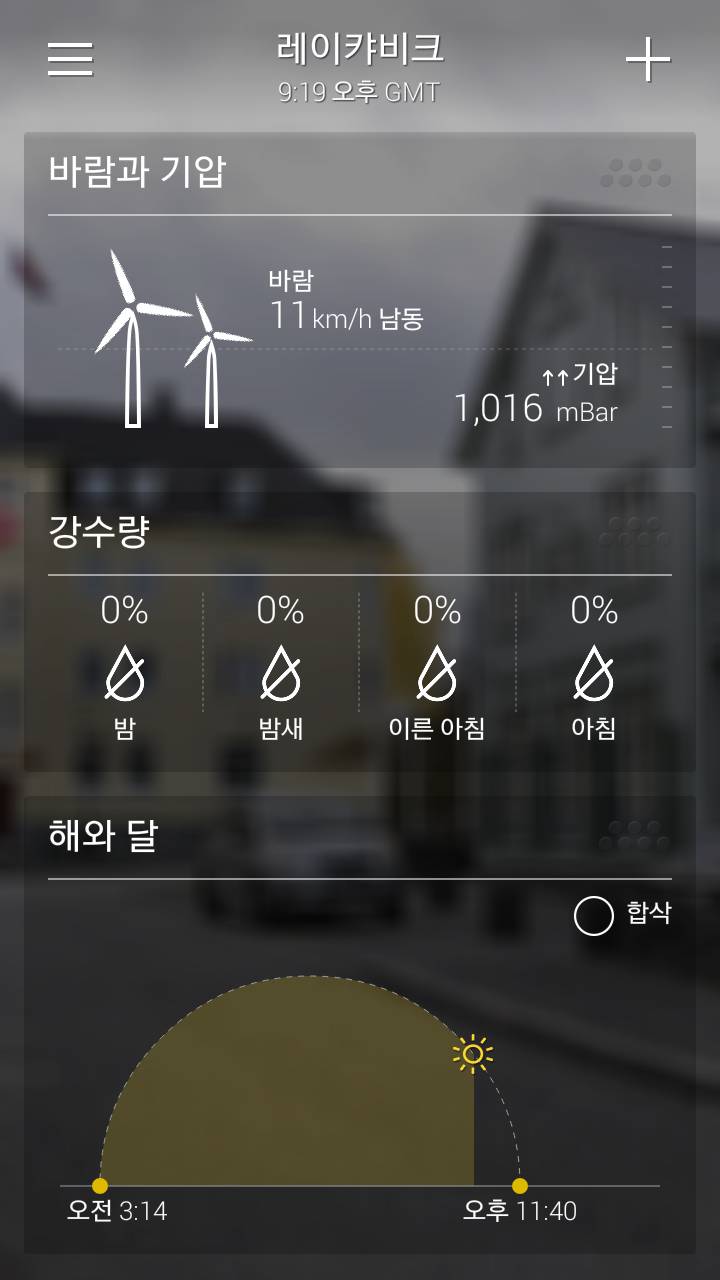Tap the dots indicator on 강수량 card
The width and height of the screenshot is (720, 1280).
(x=633, y=530)
